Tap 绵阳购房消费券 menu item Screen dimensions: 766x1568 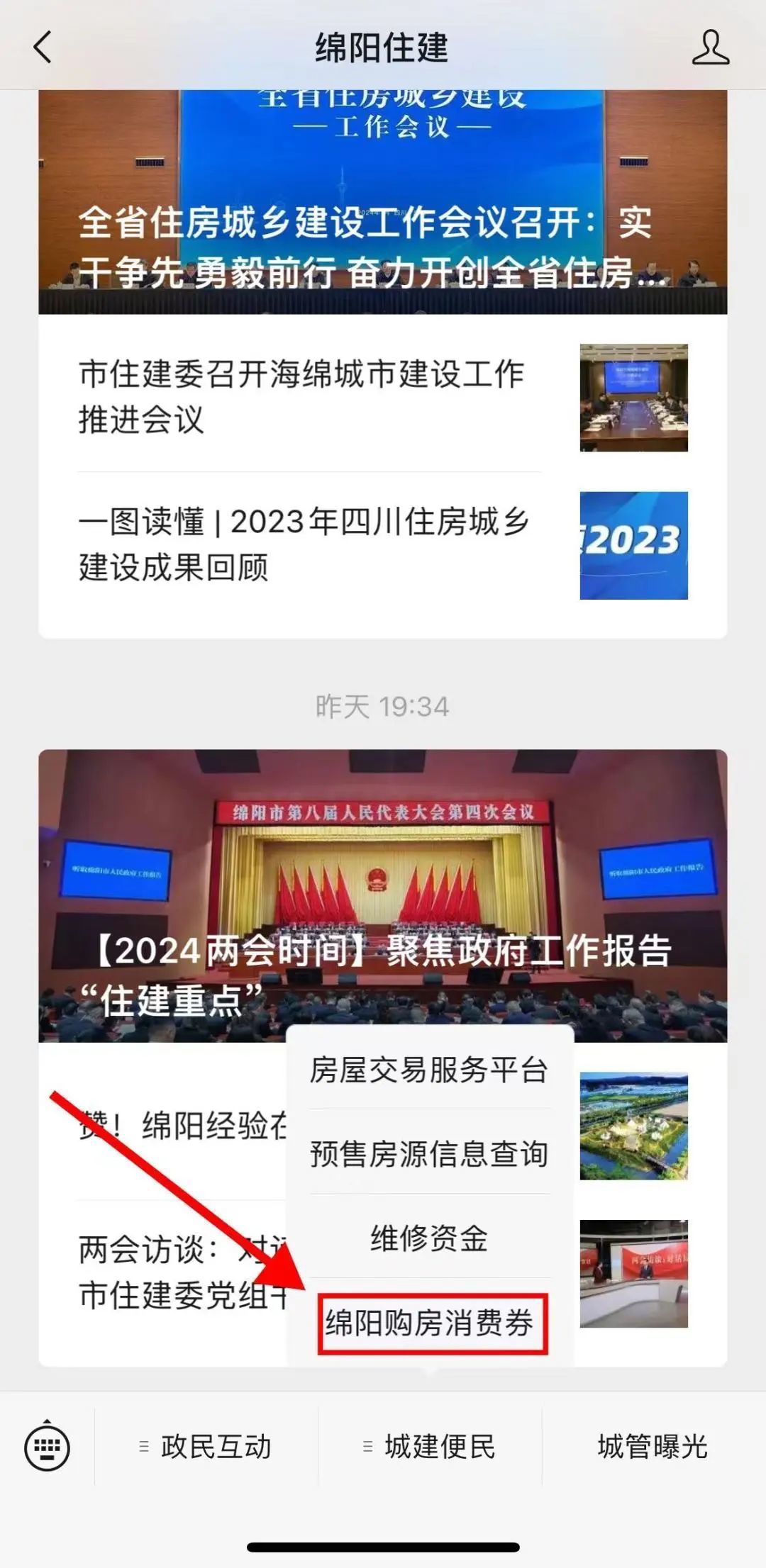pyautogui.click(x=432, y=1323)
